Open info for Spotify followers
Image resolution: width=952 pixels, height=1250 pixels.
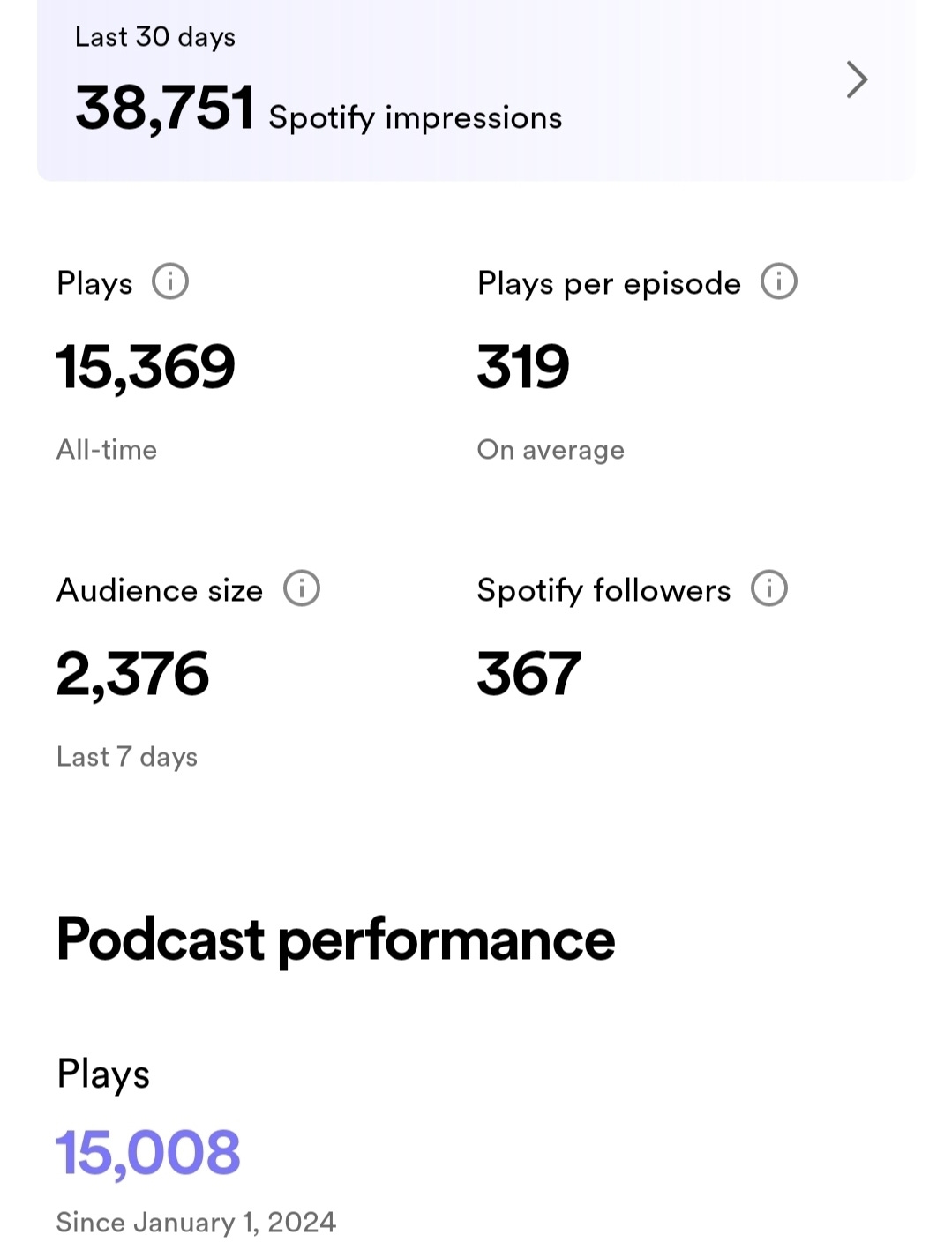pyautogui.click(x=769, y=588)
